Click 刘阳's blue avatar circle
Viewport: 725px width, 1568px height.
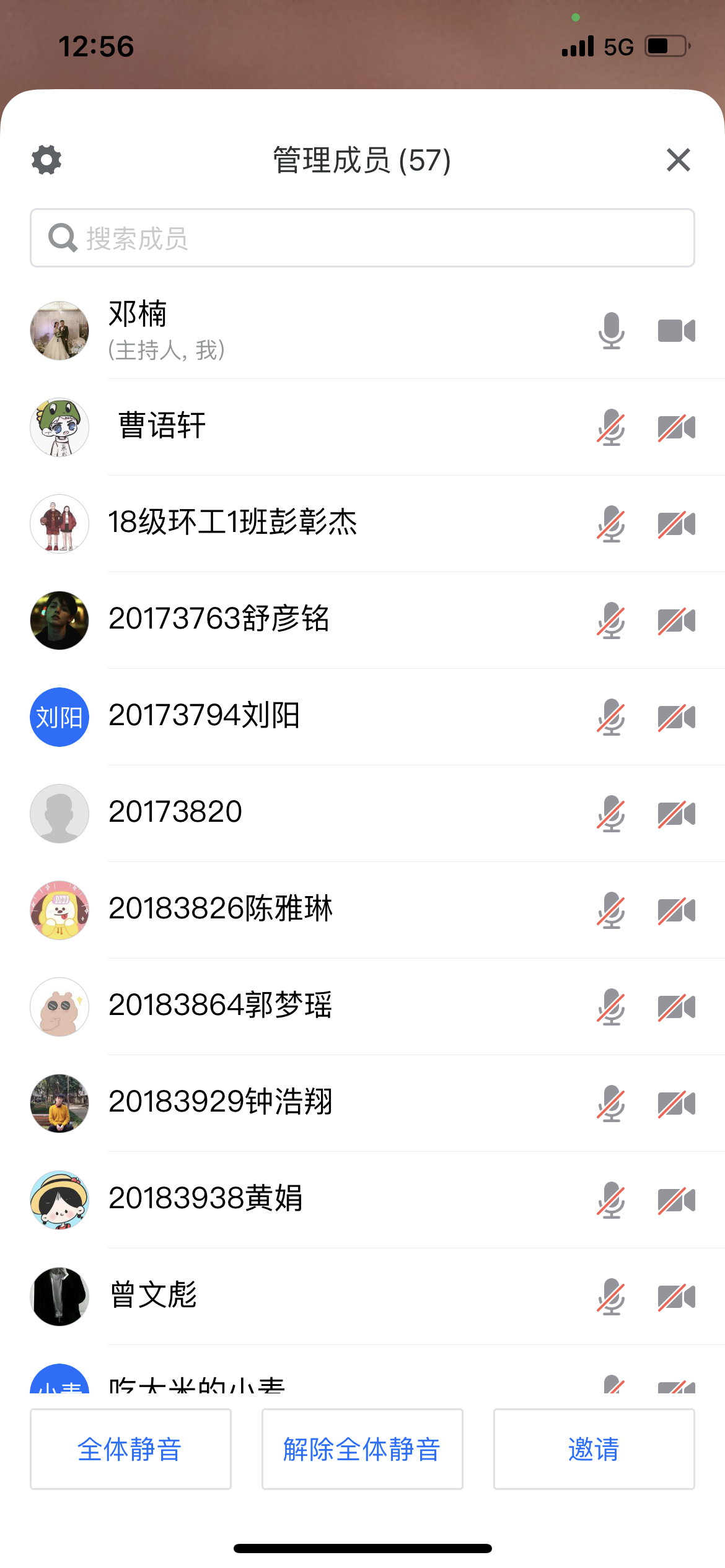coord(59,717)
